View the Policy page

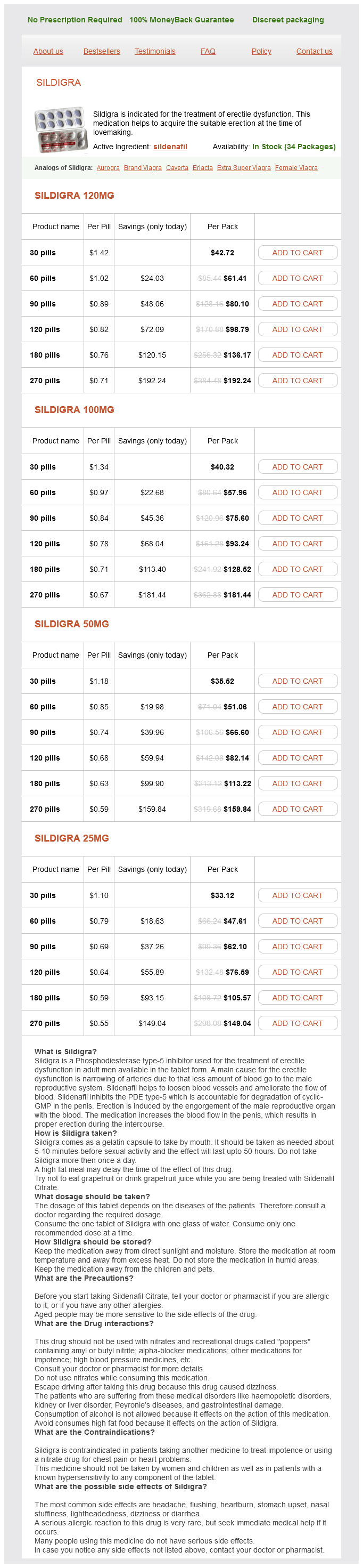click(x=261, y=51)
